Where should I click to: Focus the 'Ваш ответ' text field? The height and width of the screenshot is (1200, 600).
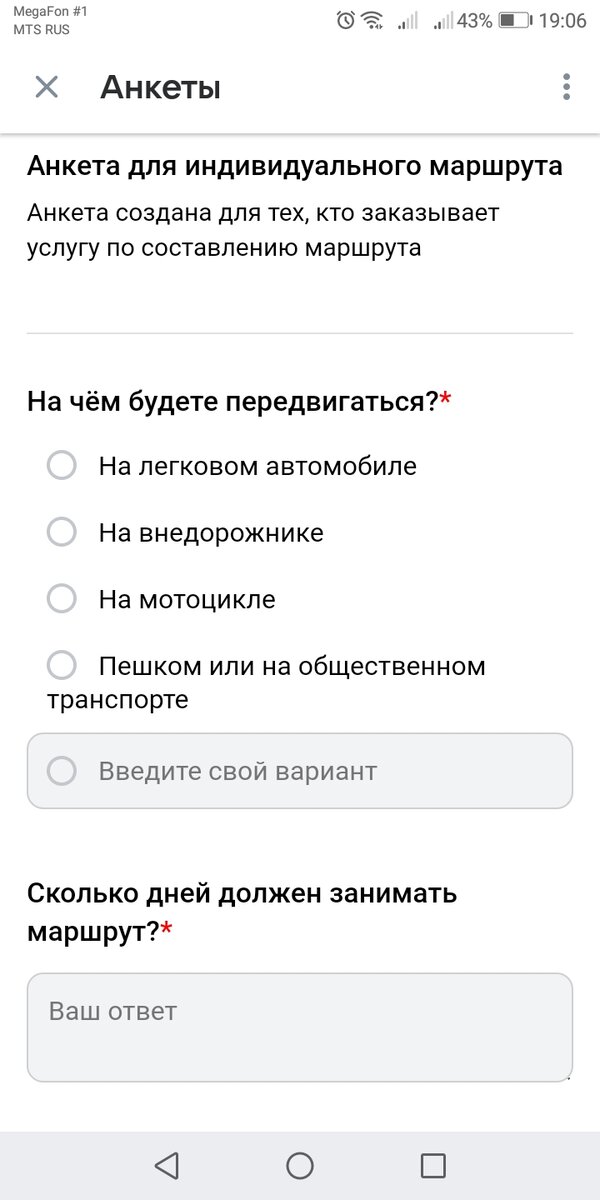(x=300, y=1027)
